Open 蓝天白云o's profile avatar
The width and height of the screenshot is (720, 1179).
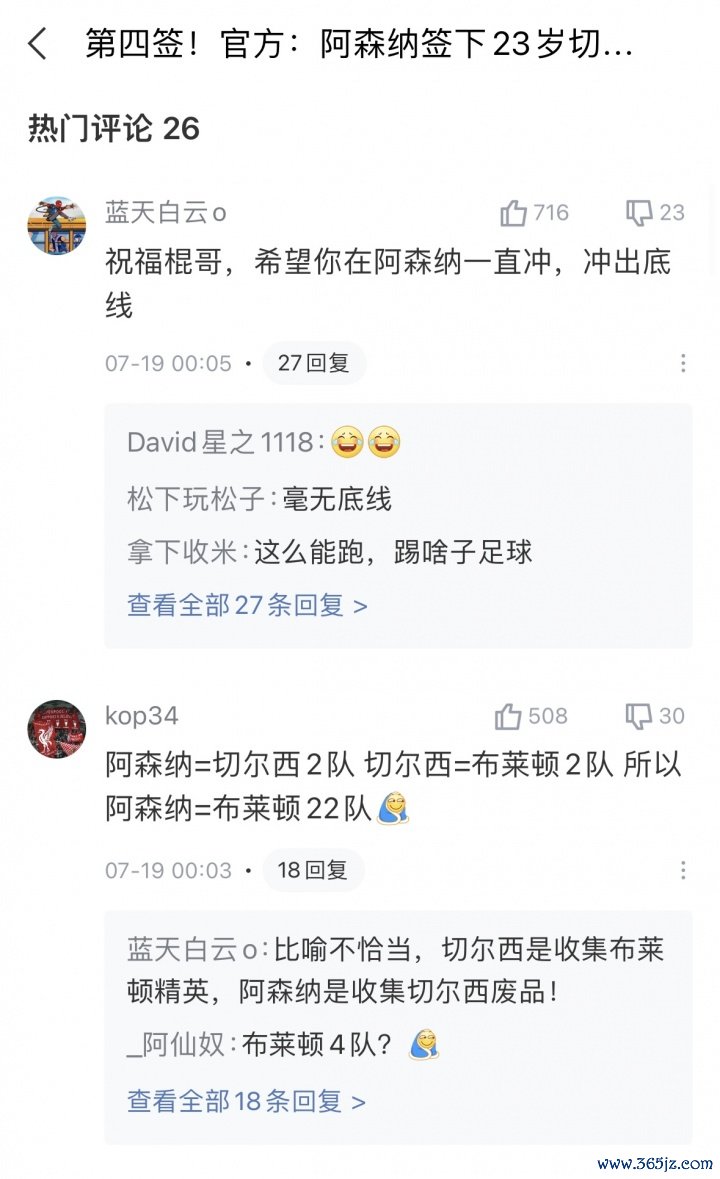[x=56, y=226]
